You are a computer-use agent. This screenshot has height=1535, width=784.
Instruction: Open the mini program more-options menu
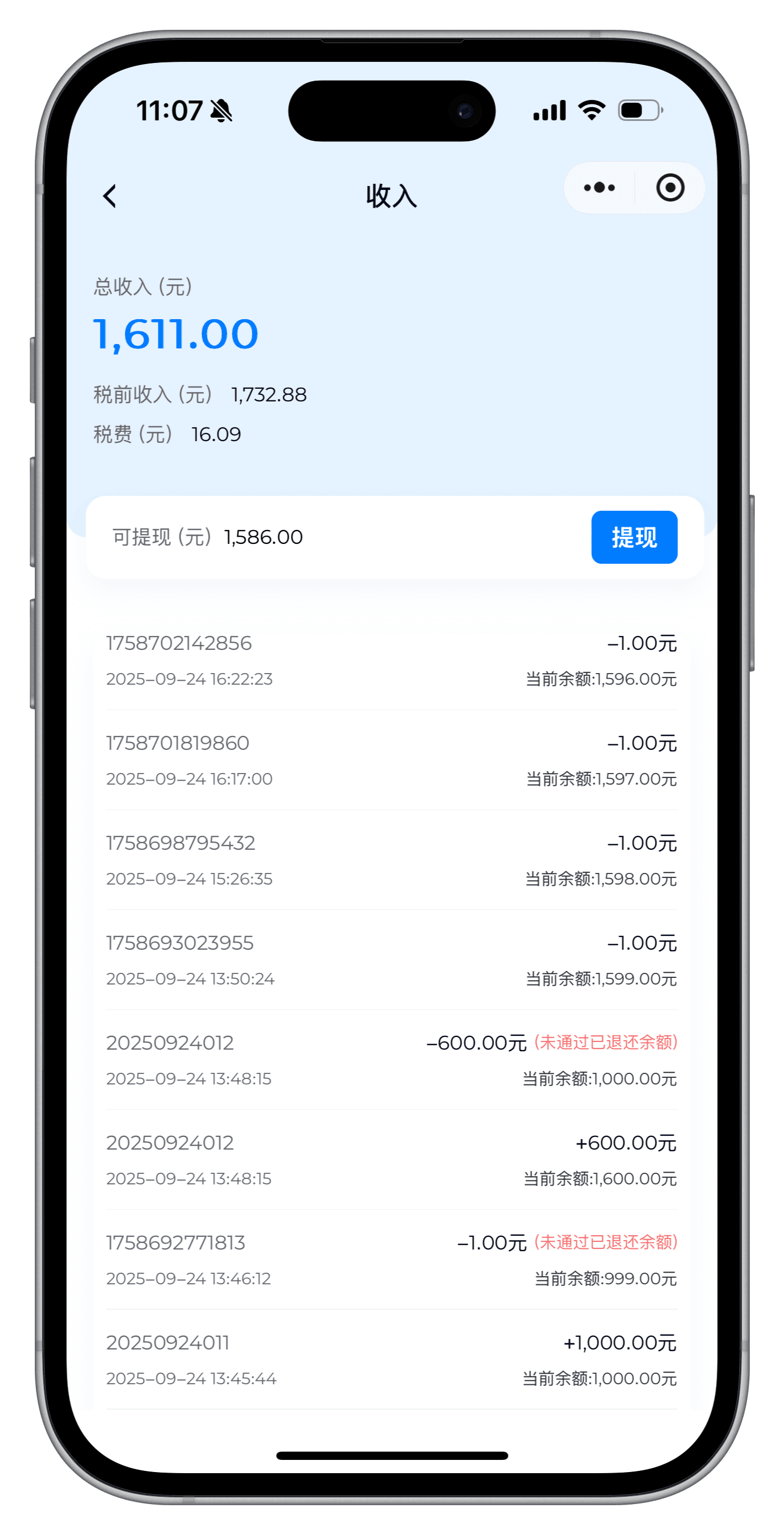click(598, 188)
